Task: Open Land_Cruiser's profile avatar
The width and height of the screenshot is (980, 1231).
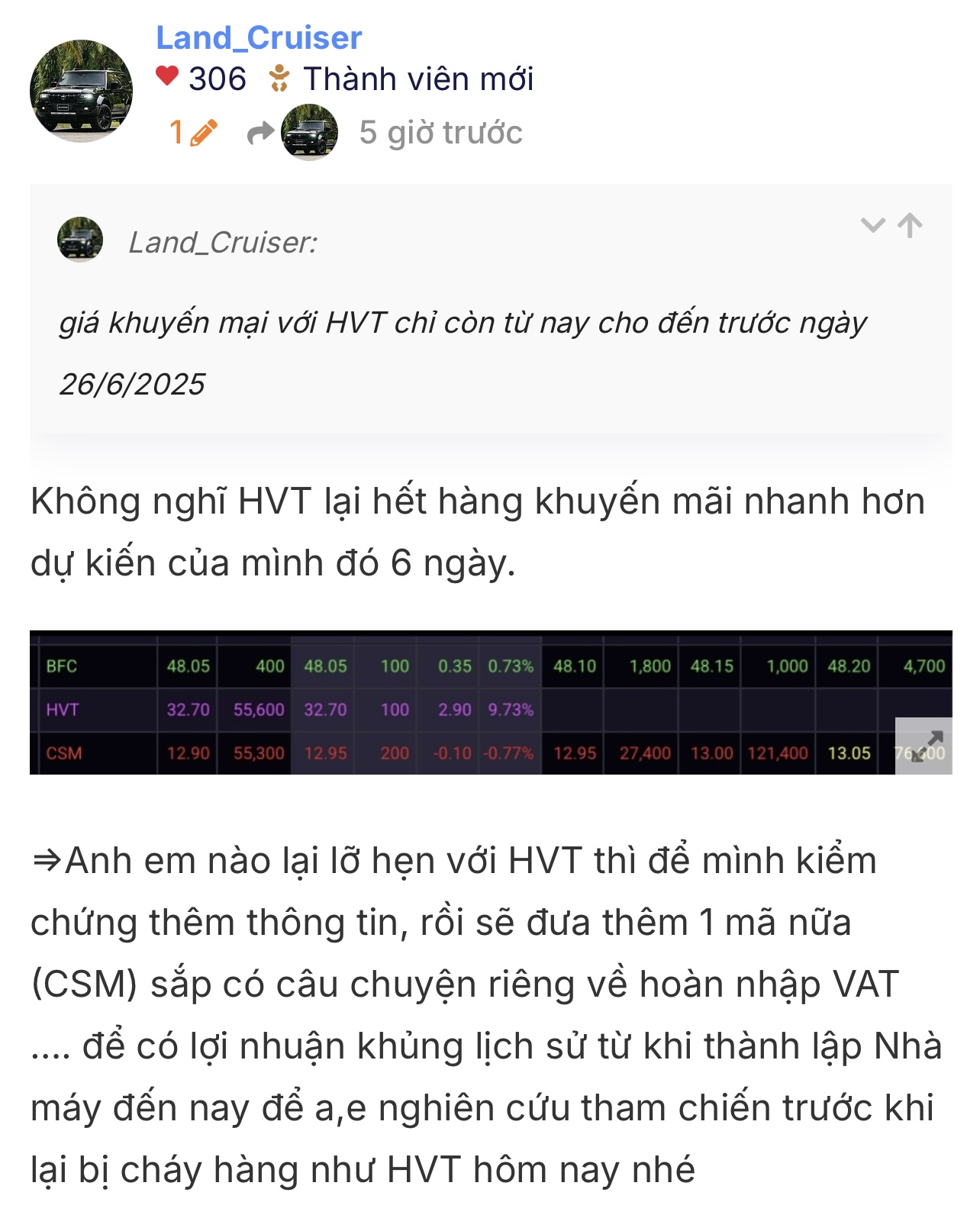Action: [81, 91]
